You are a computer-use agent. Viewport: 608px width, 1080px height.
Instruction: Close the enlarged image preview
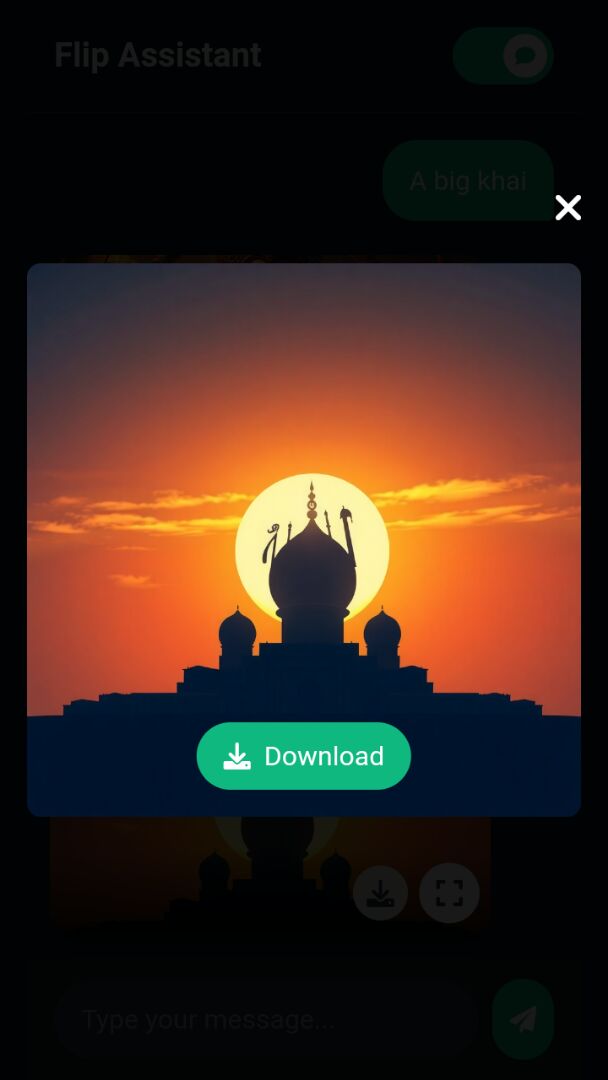pos(568,208)
